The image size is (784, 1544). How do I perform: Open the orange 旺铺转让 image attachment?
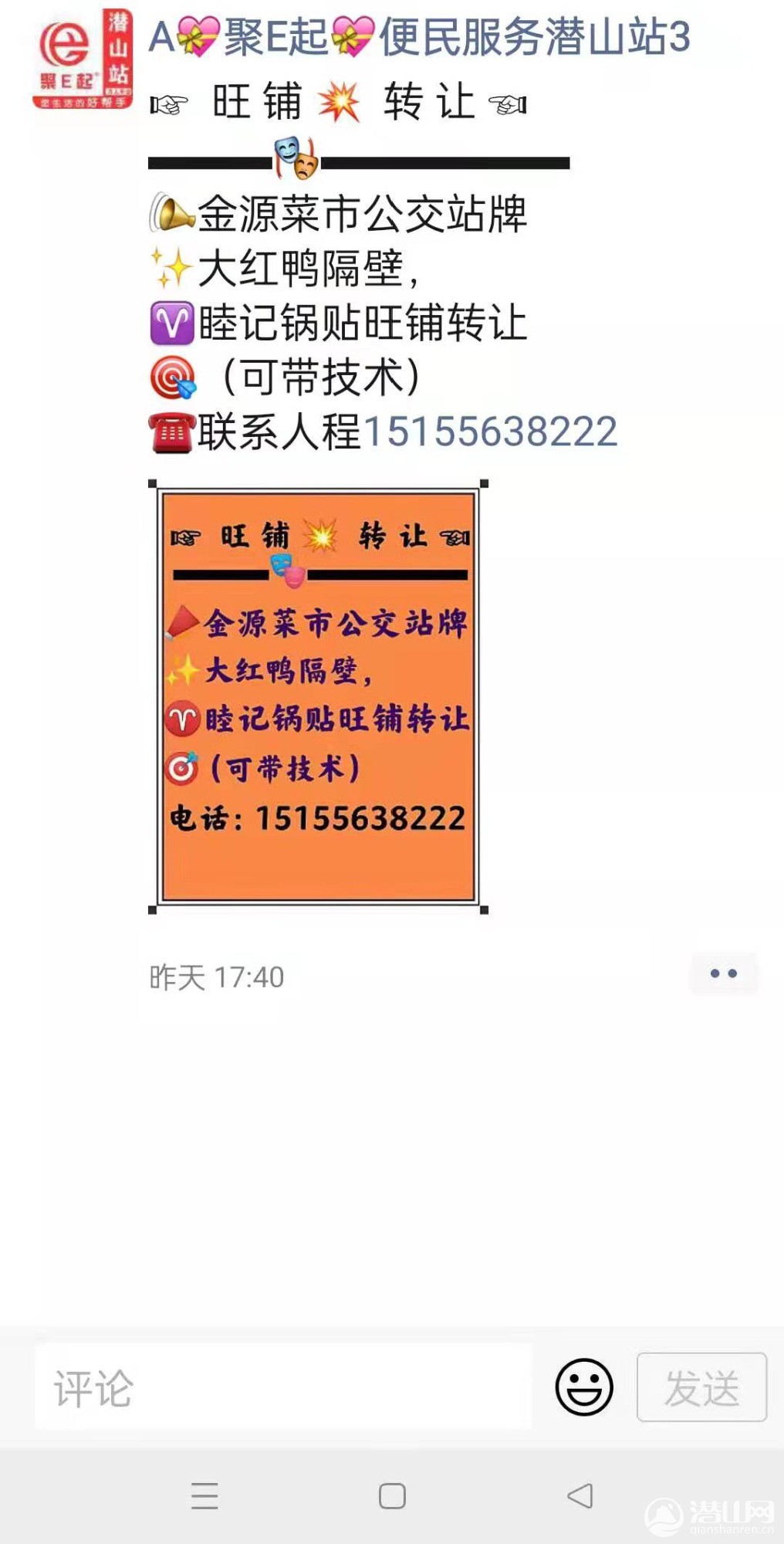[x=318, y=696]
